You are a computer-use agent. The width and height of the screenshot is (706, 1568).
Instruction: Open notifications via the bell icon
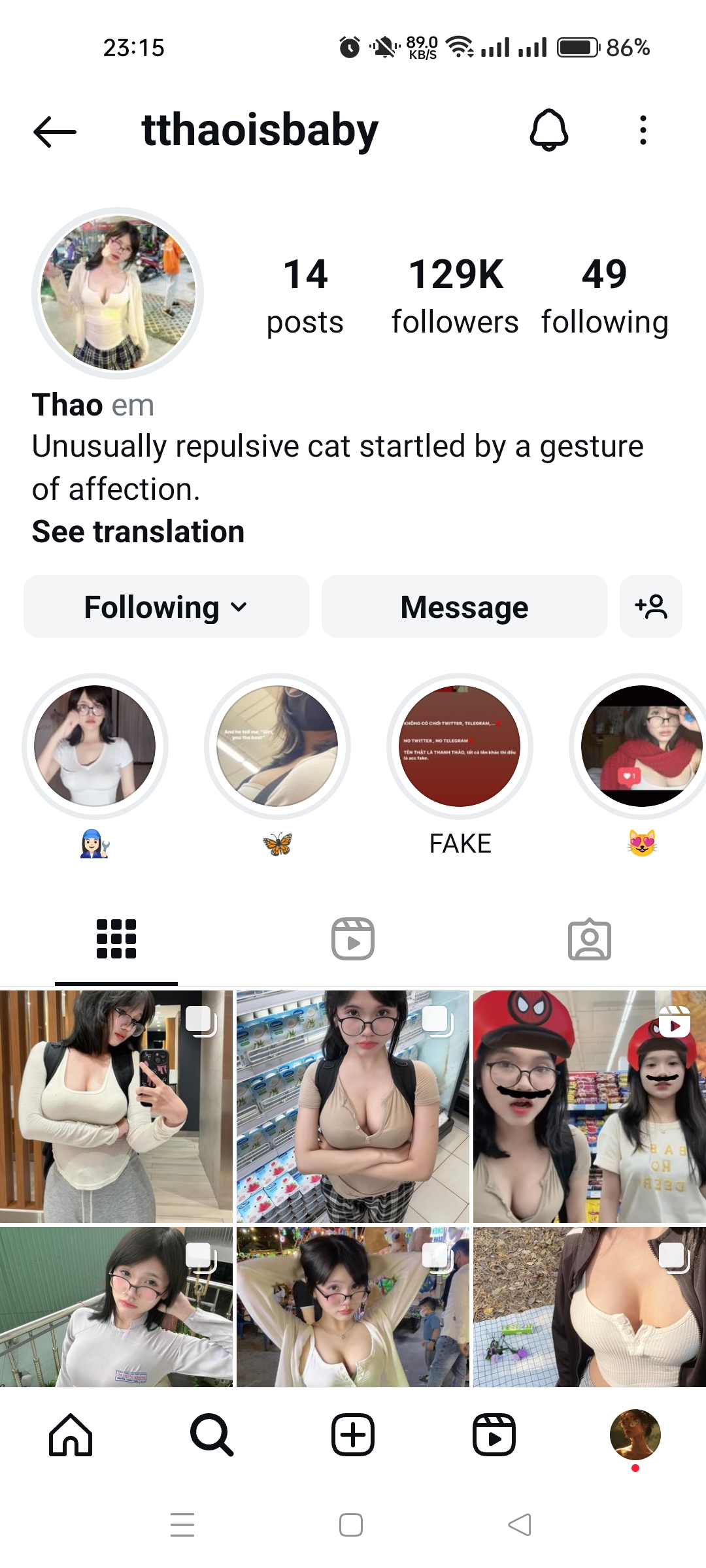(x=550, y=131)
